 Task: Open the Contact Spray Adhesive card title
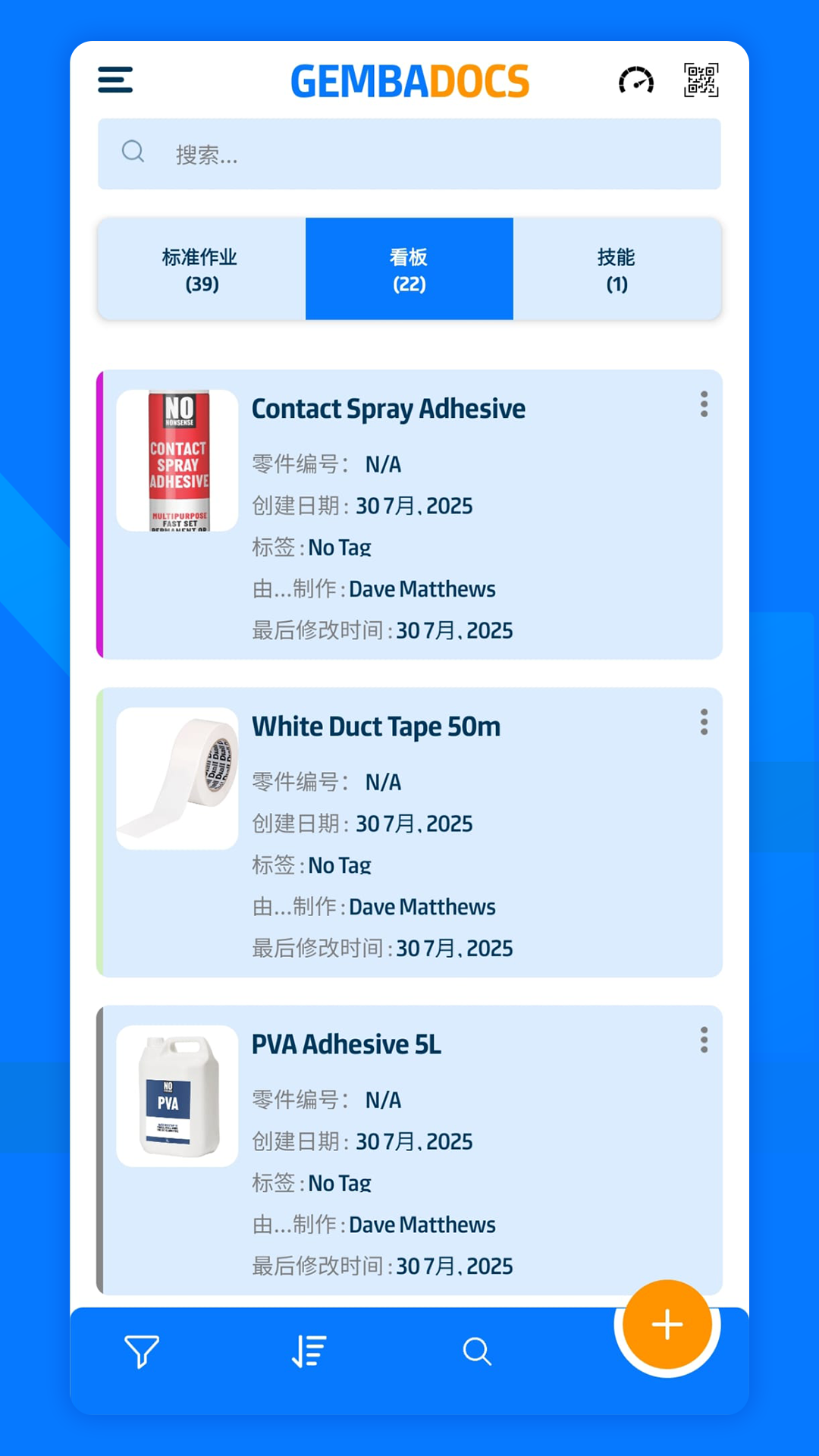tap(388, 409)
